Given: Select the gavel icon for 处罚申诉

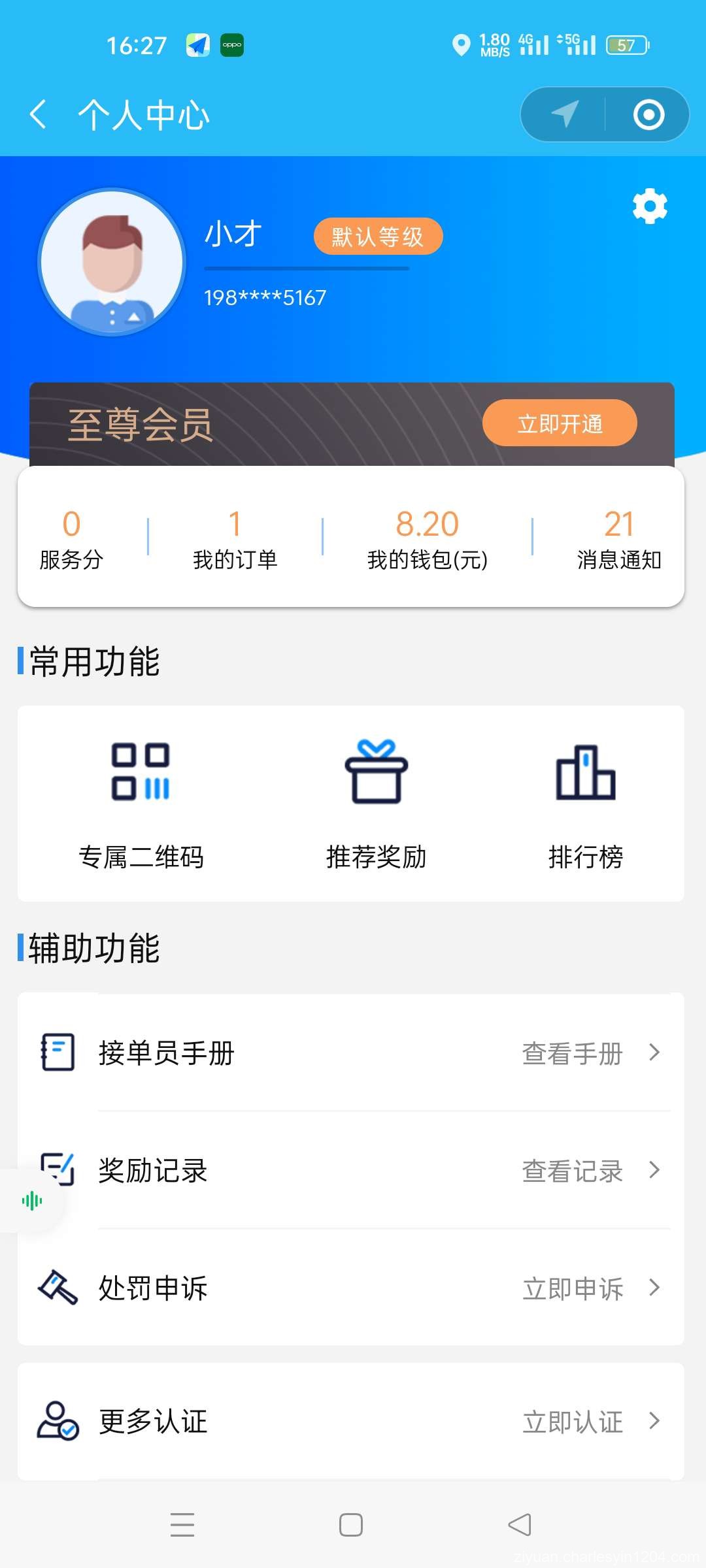Looking at the screenshot, I should click(58, 1288).
